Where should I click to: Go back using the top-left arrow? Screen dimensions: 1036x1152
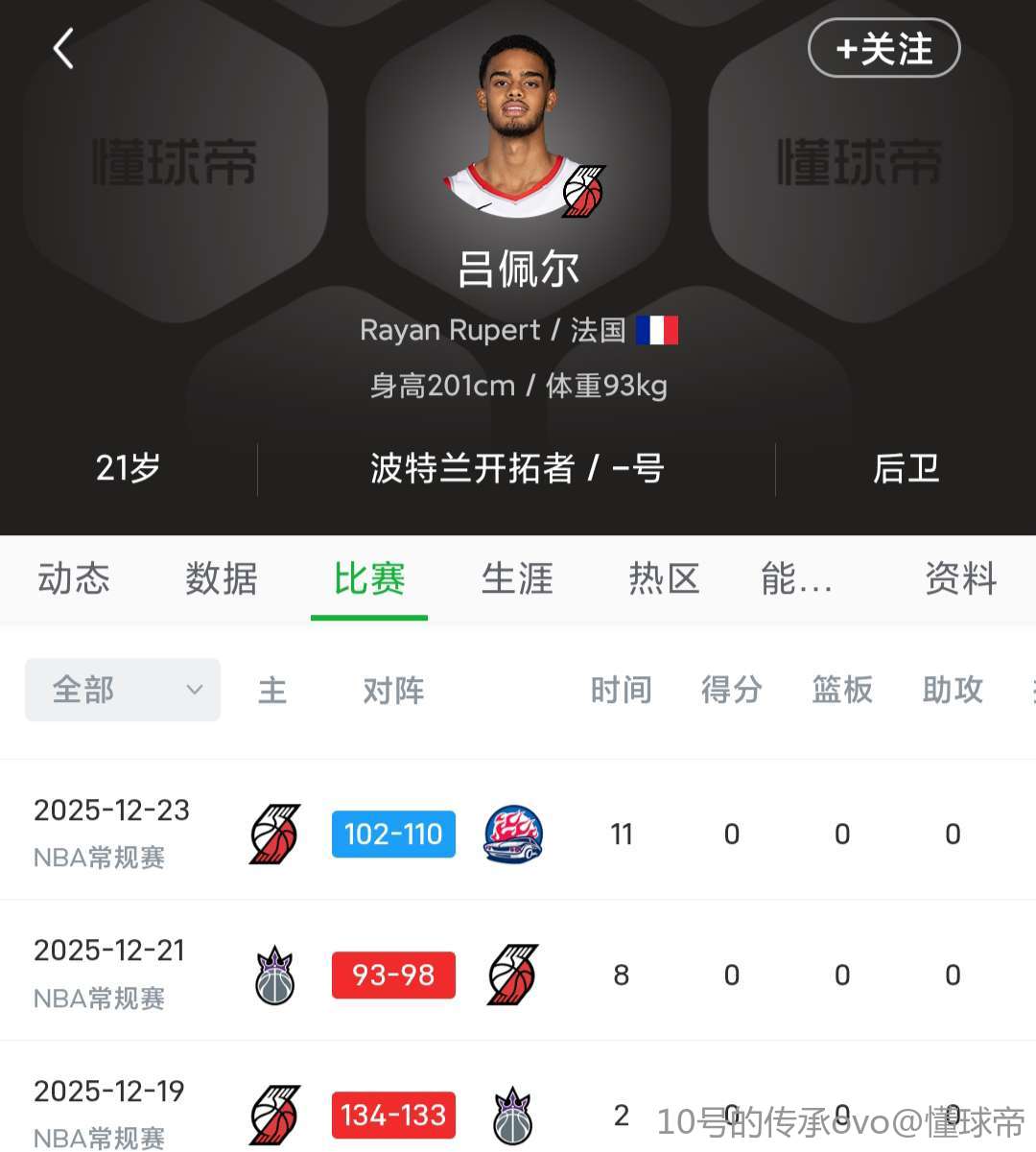point(63,49)
